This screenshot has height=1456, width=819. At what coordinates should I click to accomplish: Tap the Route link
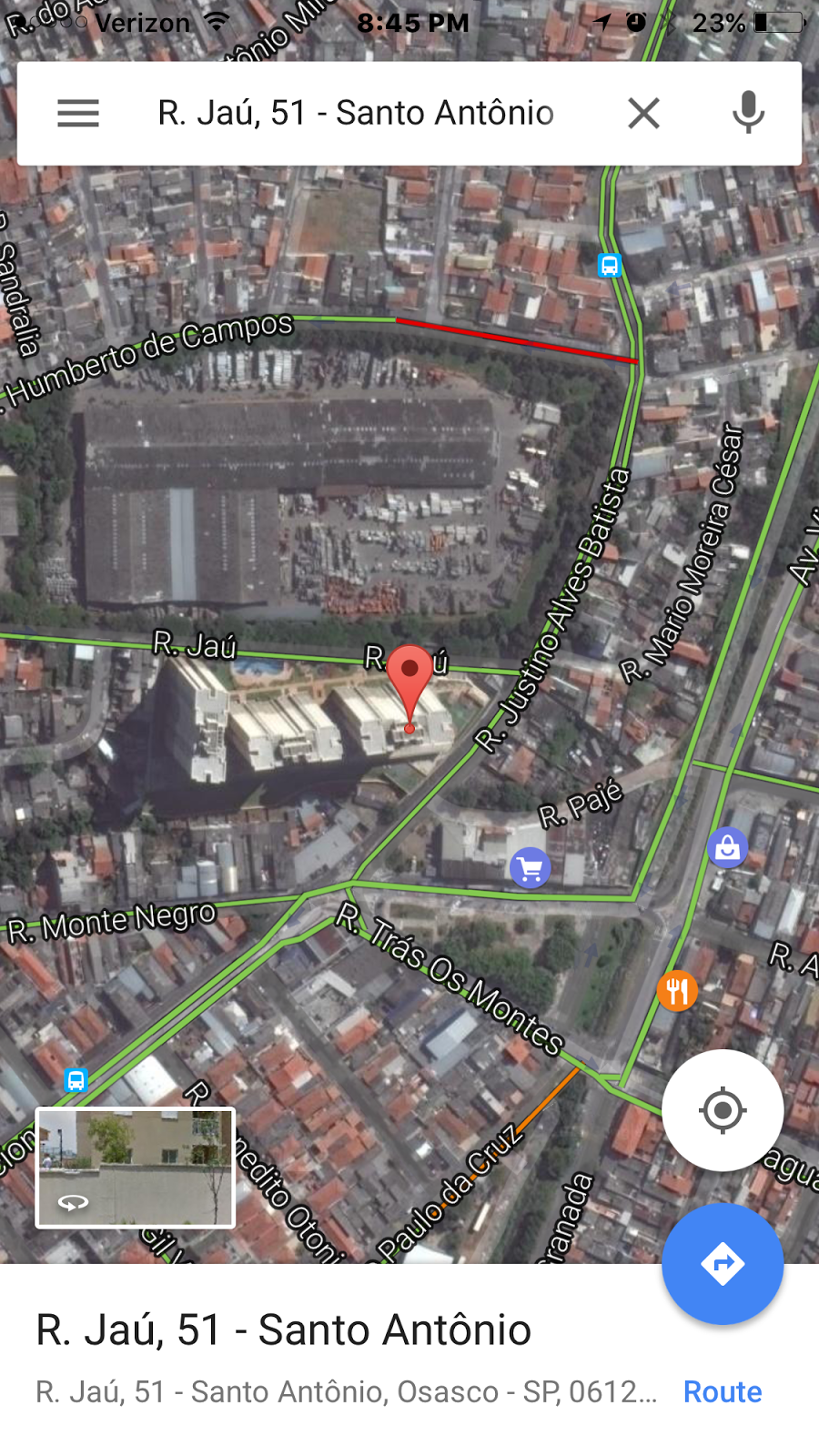point(722,1391)
